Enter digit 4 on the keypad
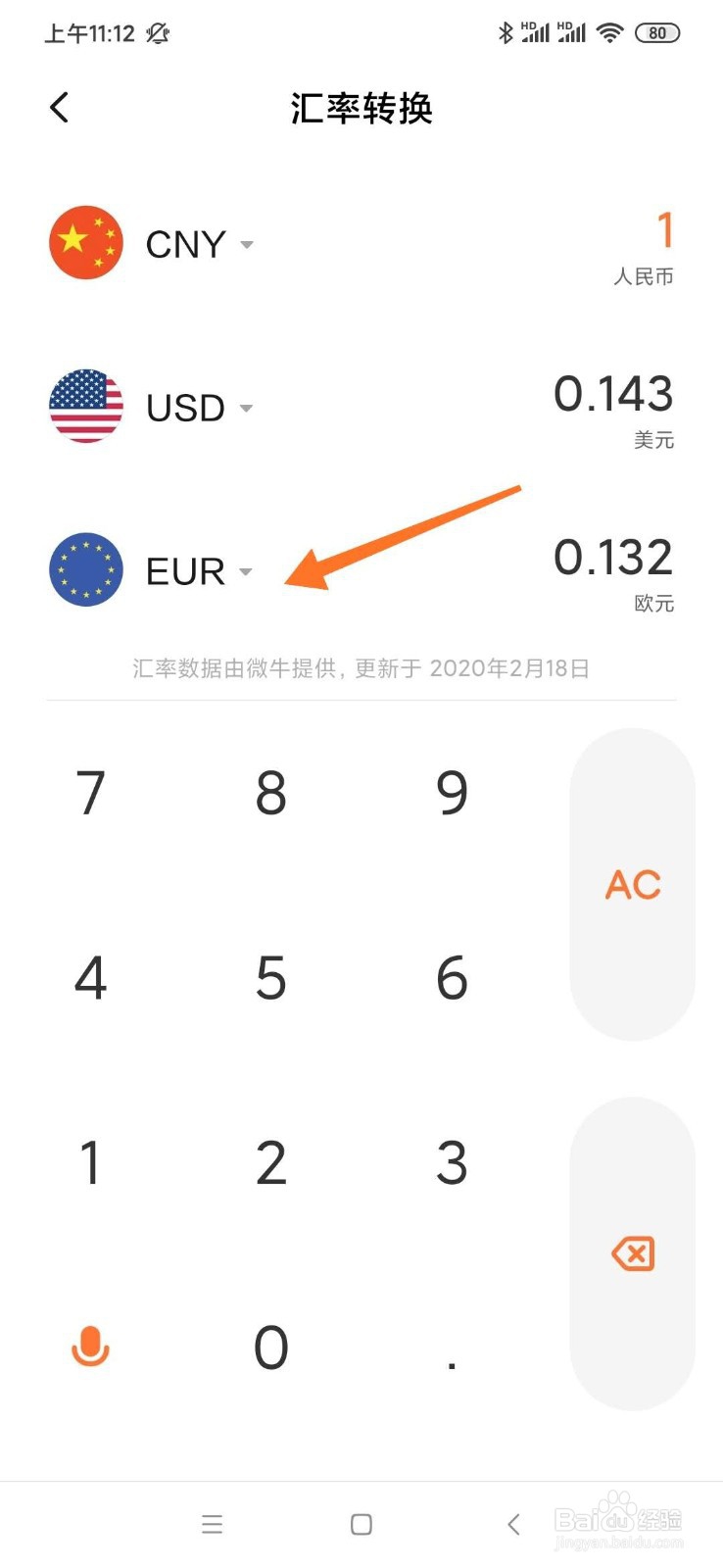This screenshot has height=1568, width=723. 91,977
